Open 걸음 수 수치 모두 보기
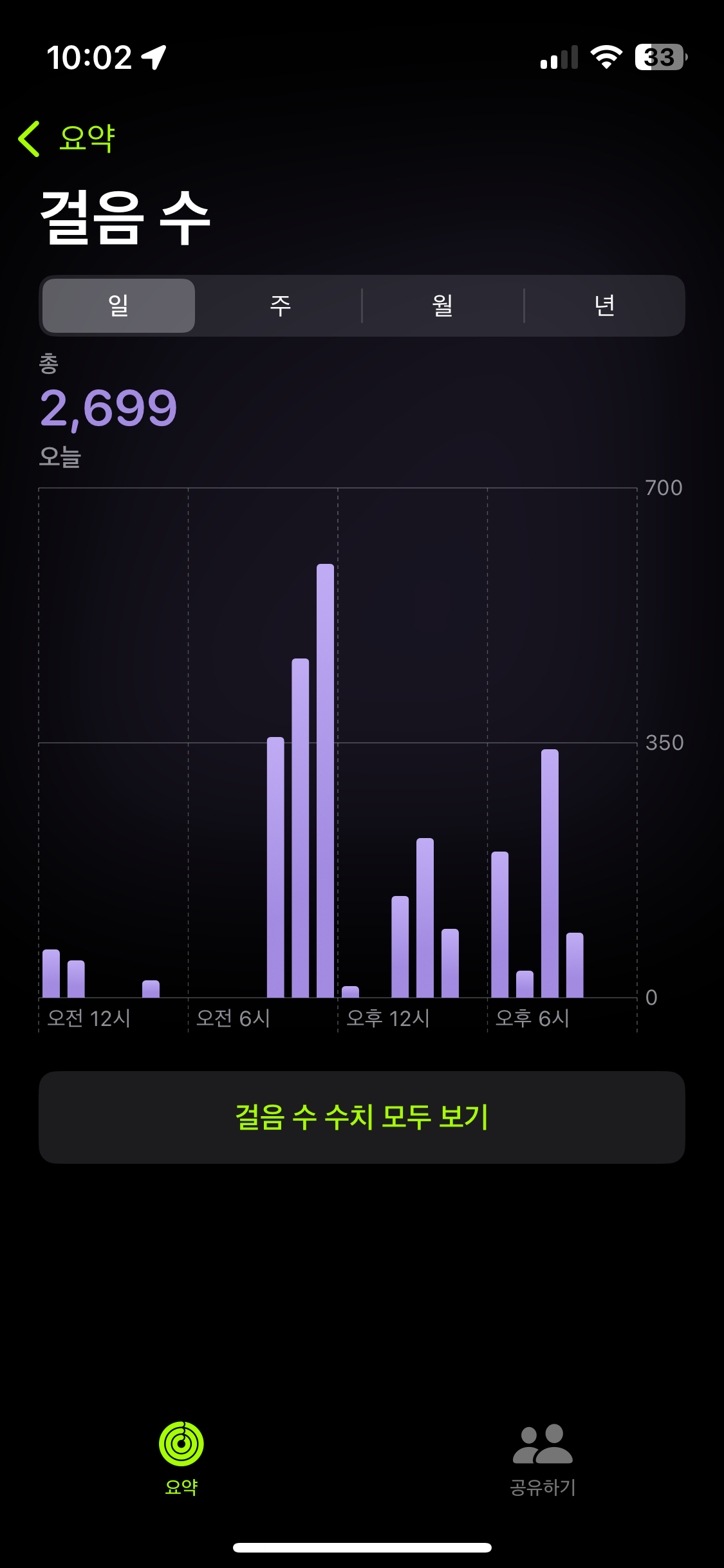 point(362,1117)
